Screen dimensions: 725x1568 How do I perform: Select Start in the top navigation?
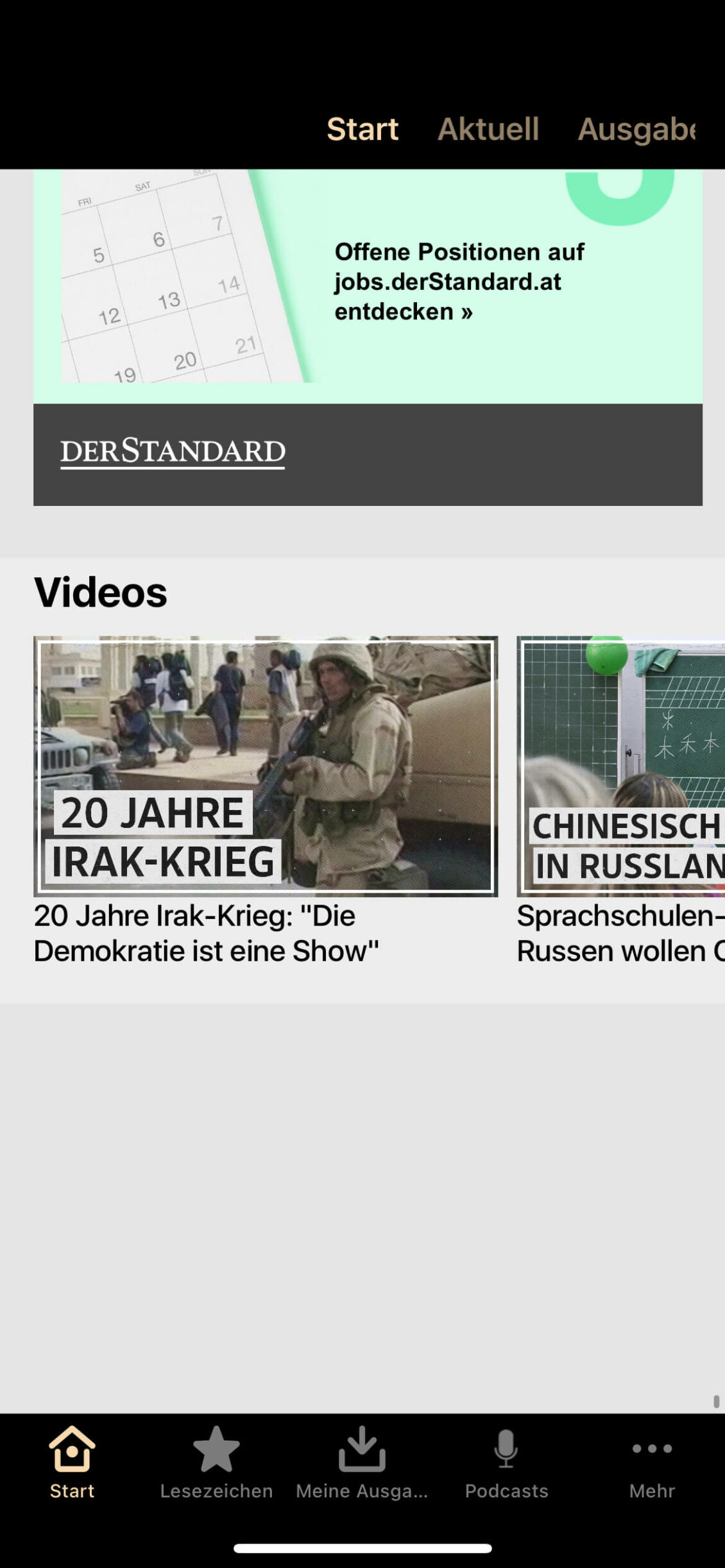coord(363,130)
